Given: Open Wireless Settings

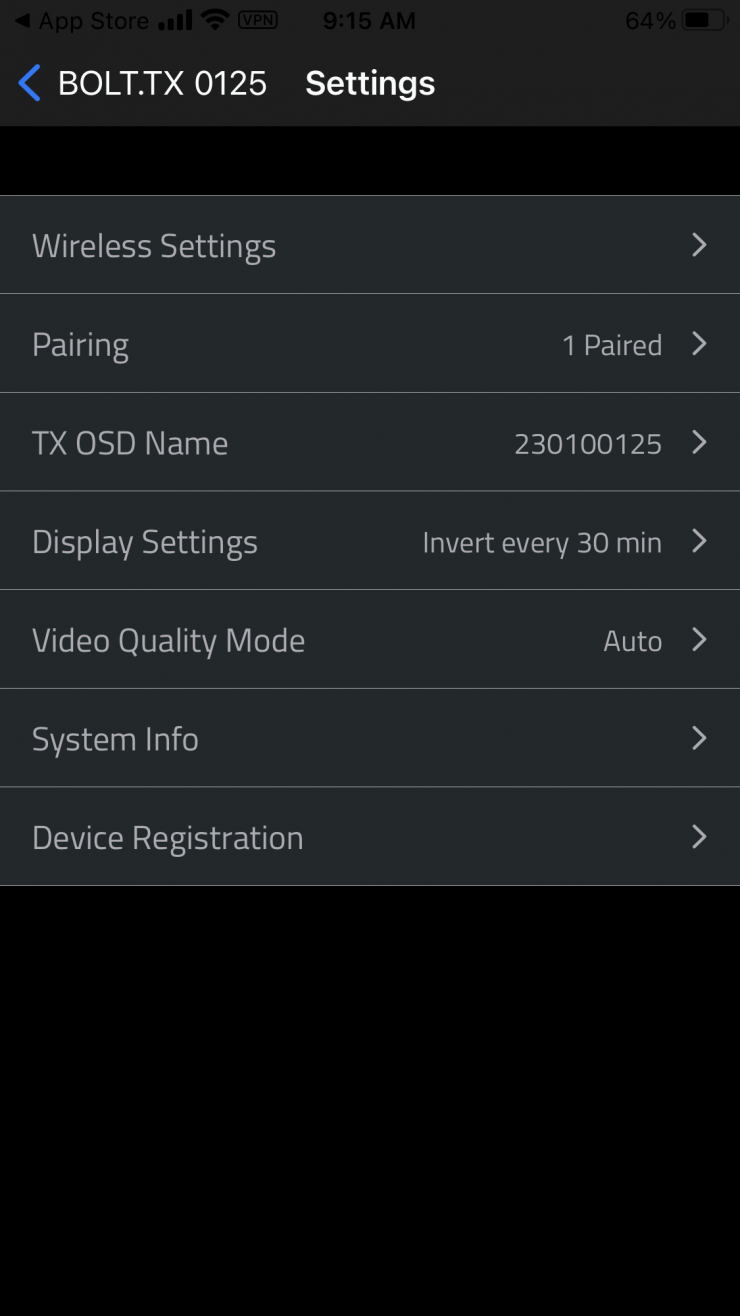Looking at the screenshot, I should point(370,246).
